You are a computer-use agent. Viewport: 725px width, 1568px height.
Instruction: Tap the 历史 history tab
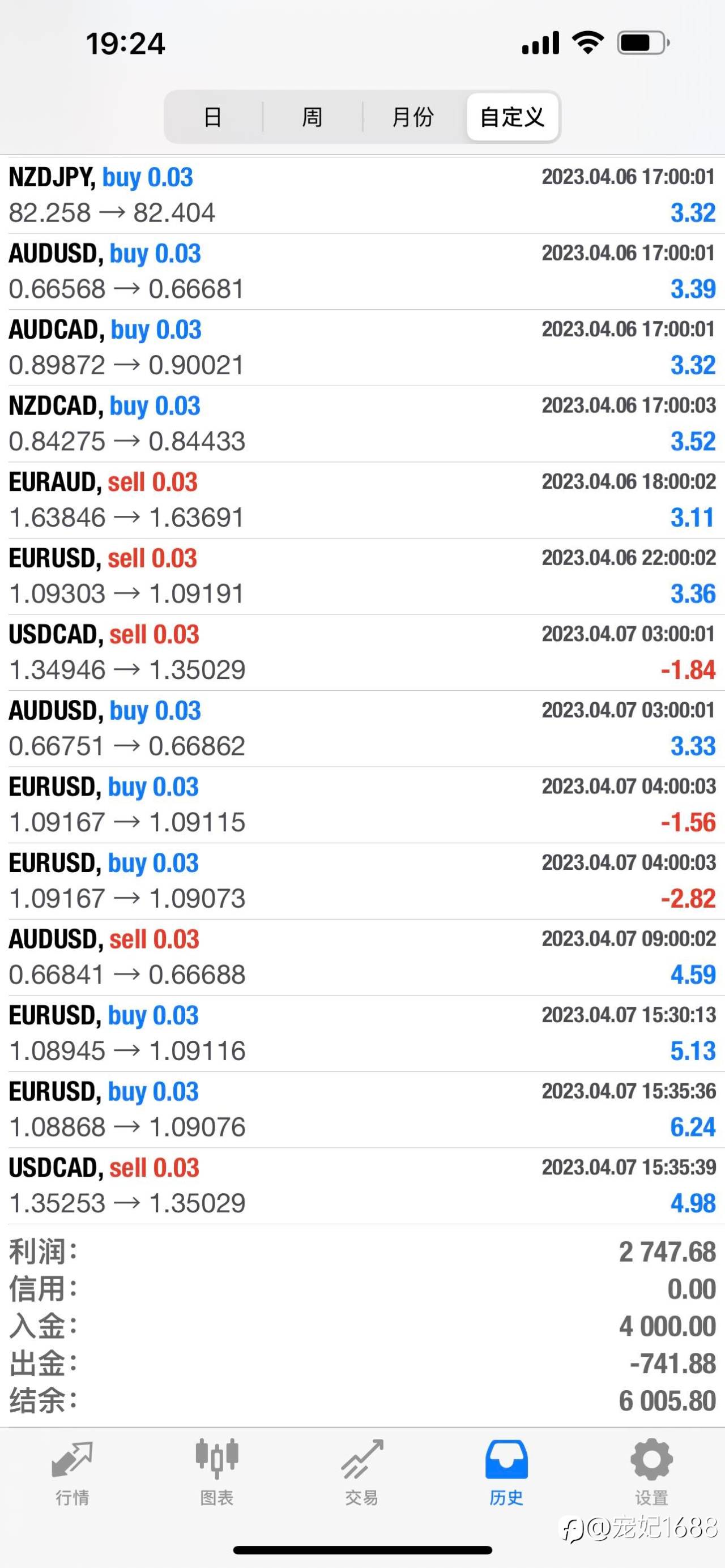(506, 1472)
